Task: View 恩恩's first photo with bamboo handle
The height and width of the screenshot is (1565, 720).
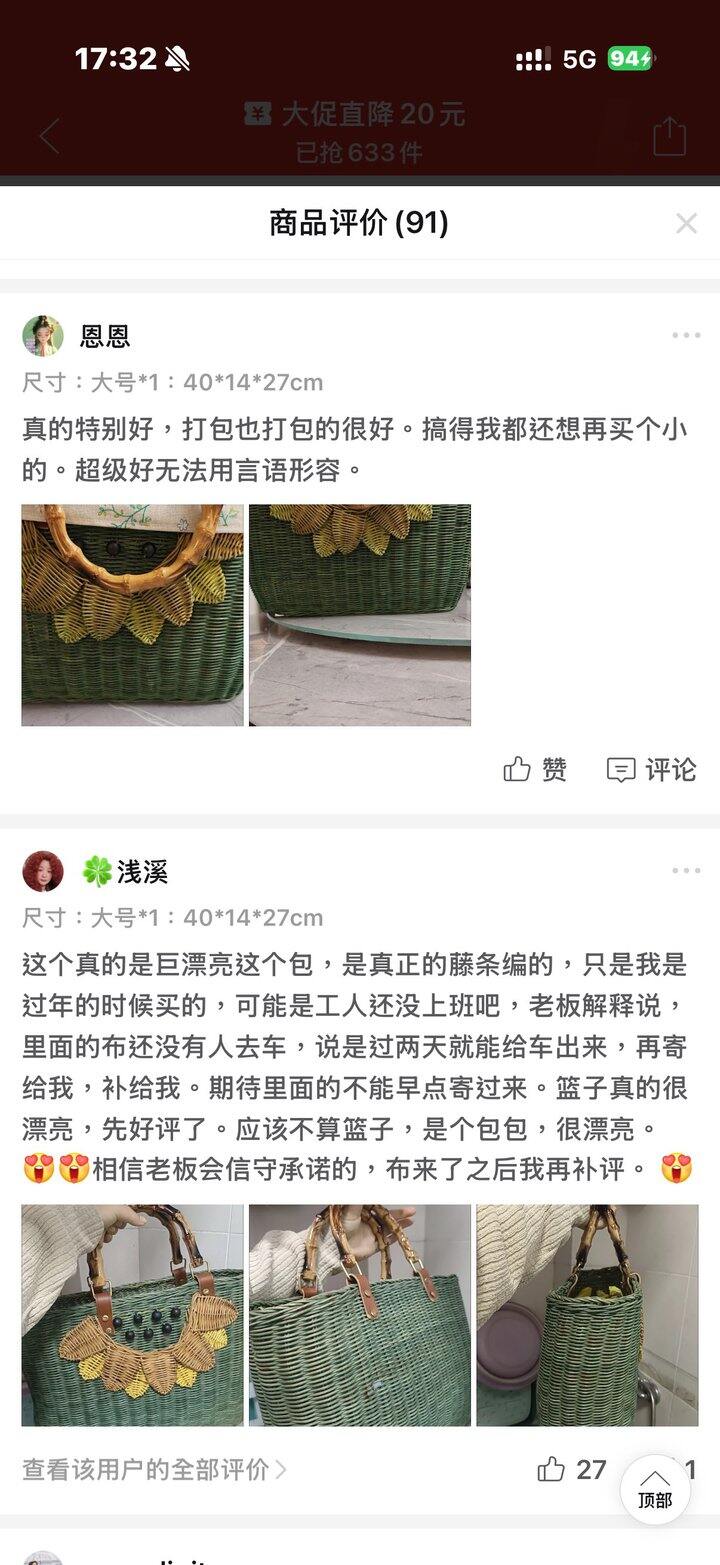Action: pyautogui.click(x=132, y=615)
